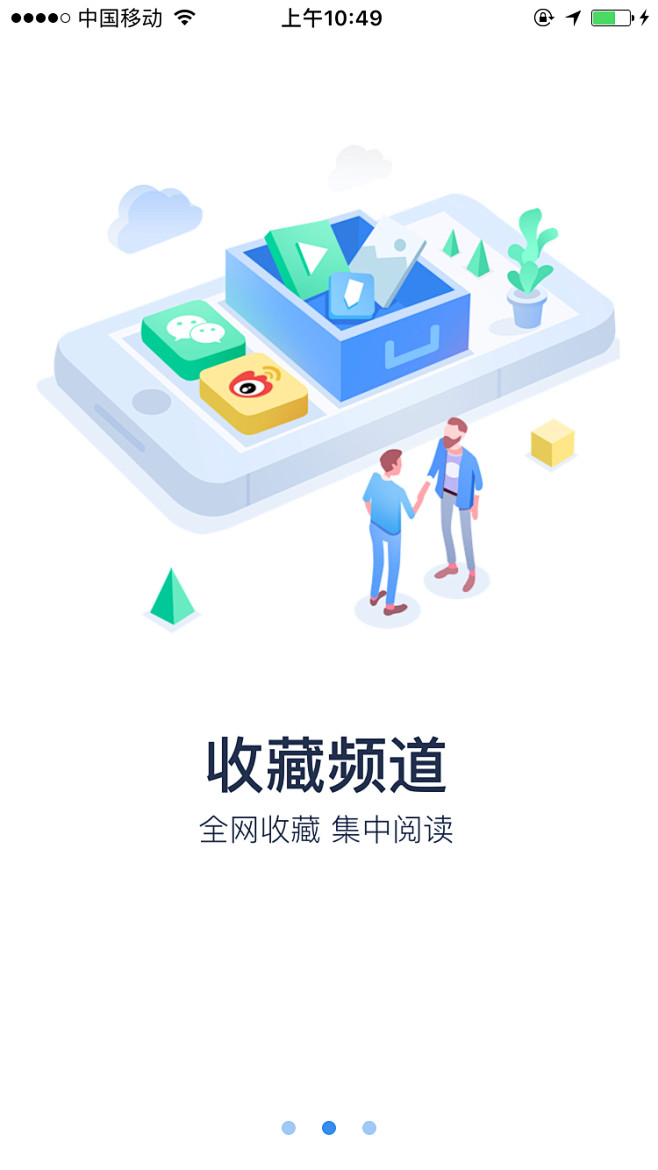Viewport: 658px width, 1170px height.
Task: Select the third page indicator dot
Action: tap(369, 1127)
